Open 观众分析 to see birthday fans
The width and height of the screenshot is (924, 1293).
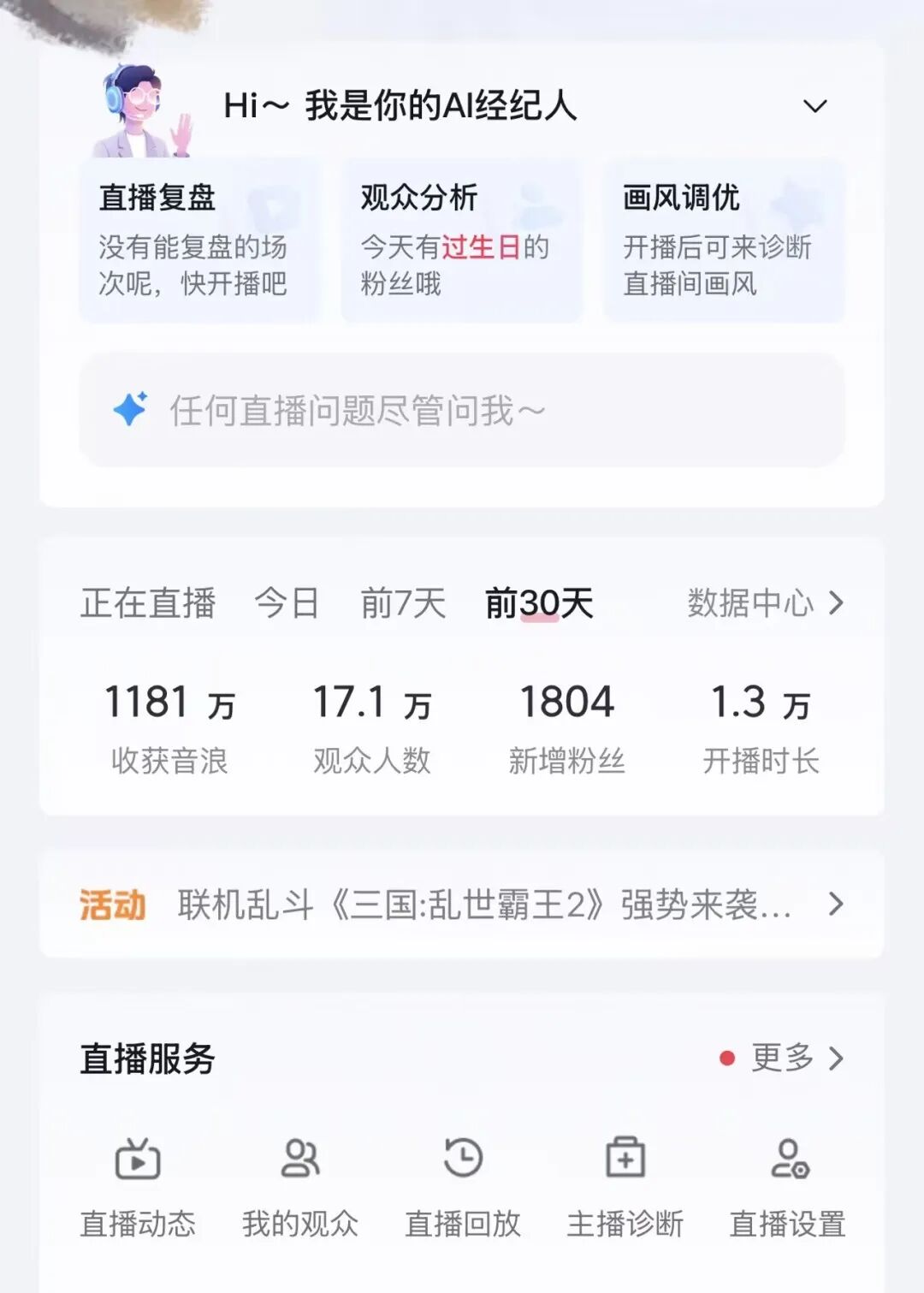click(462, 240)
